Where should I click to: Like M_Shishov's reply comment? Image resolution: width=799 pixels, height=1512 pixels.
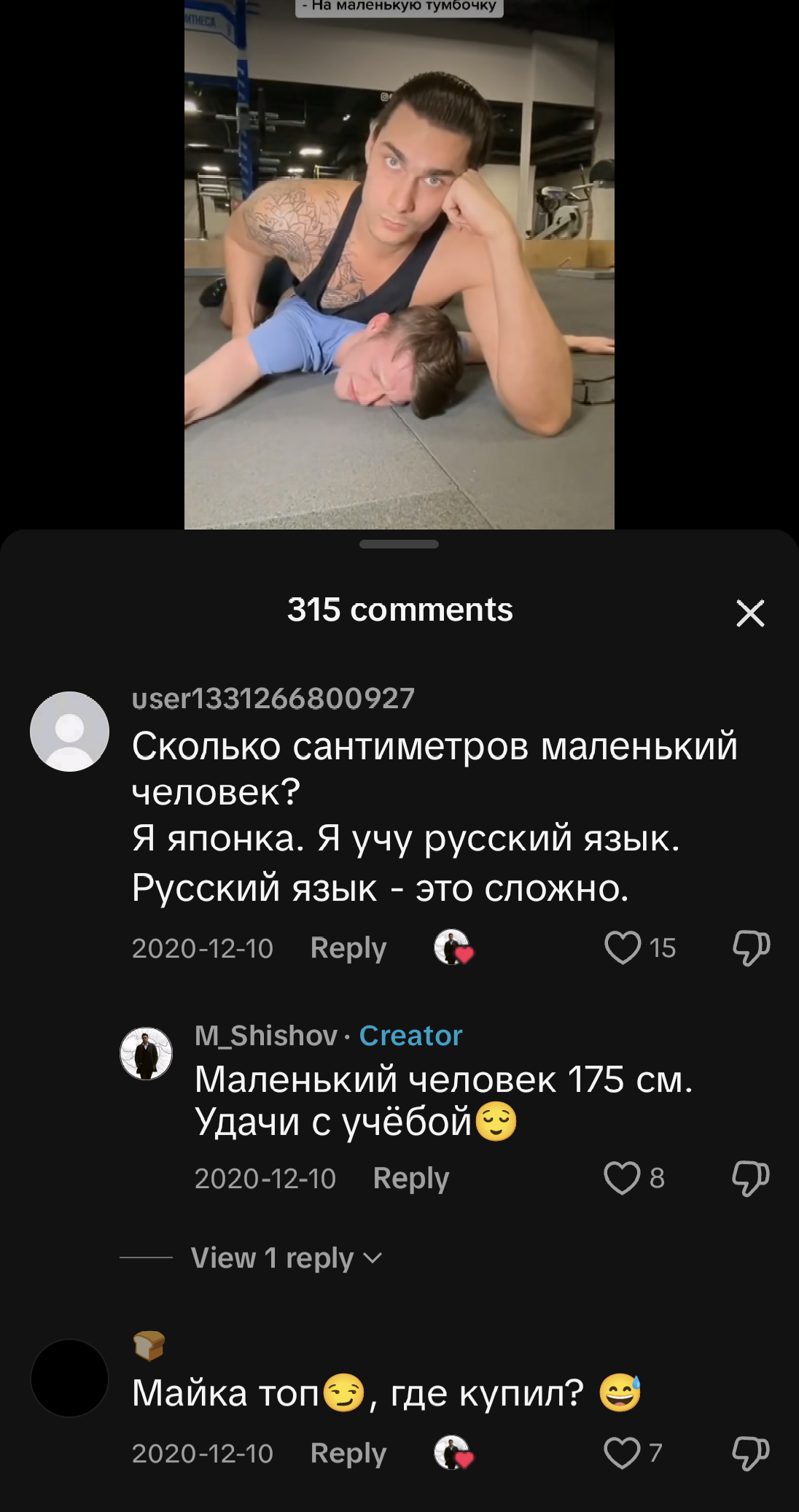coord(622,1178)
